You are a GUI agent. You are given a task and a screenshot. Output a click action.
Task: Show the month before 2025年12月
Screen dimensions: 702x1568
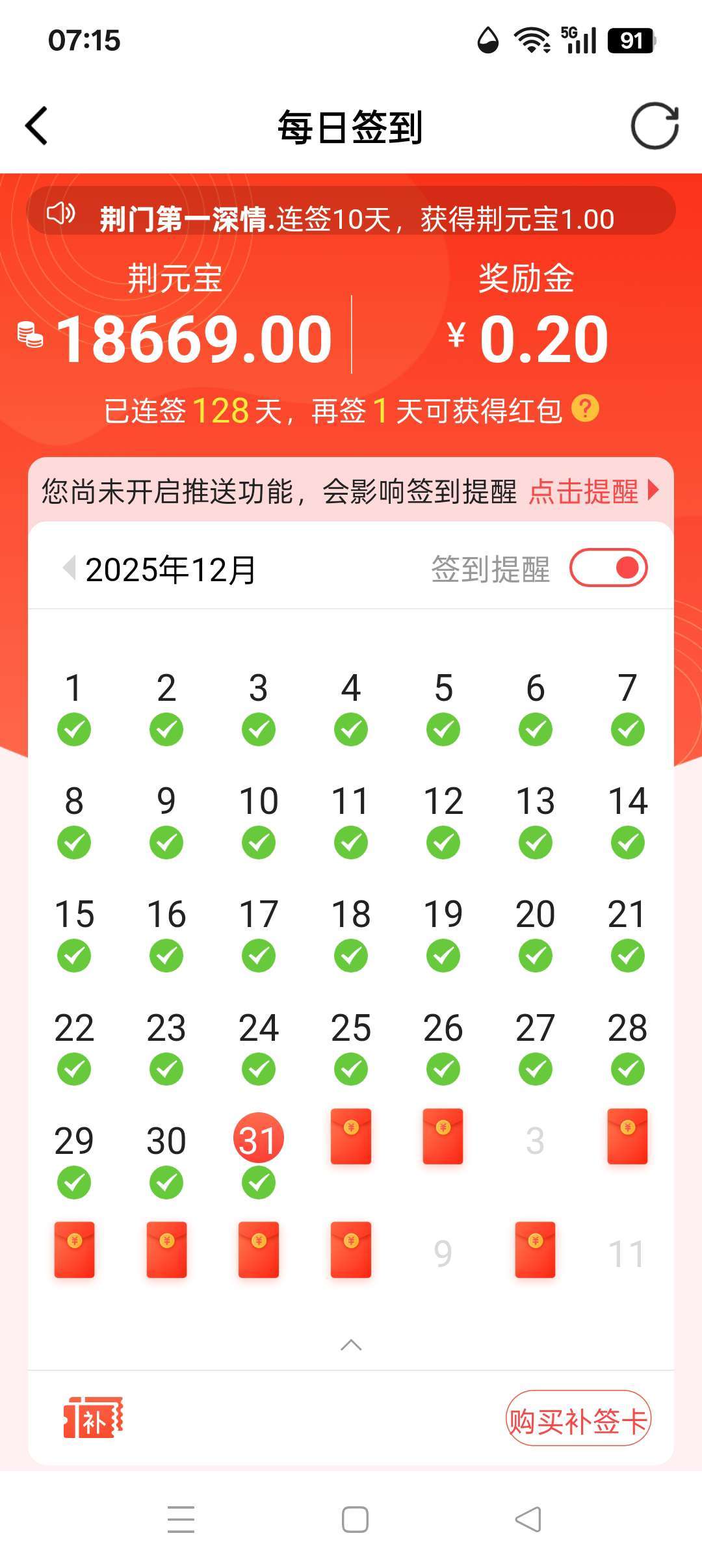[x=69, y=568]
